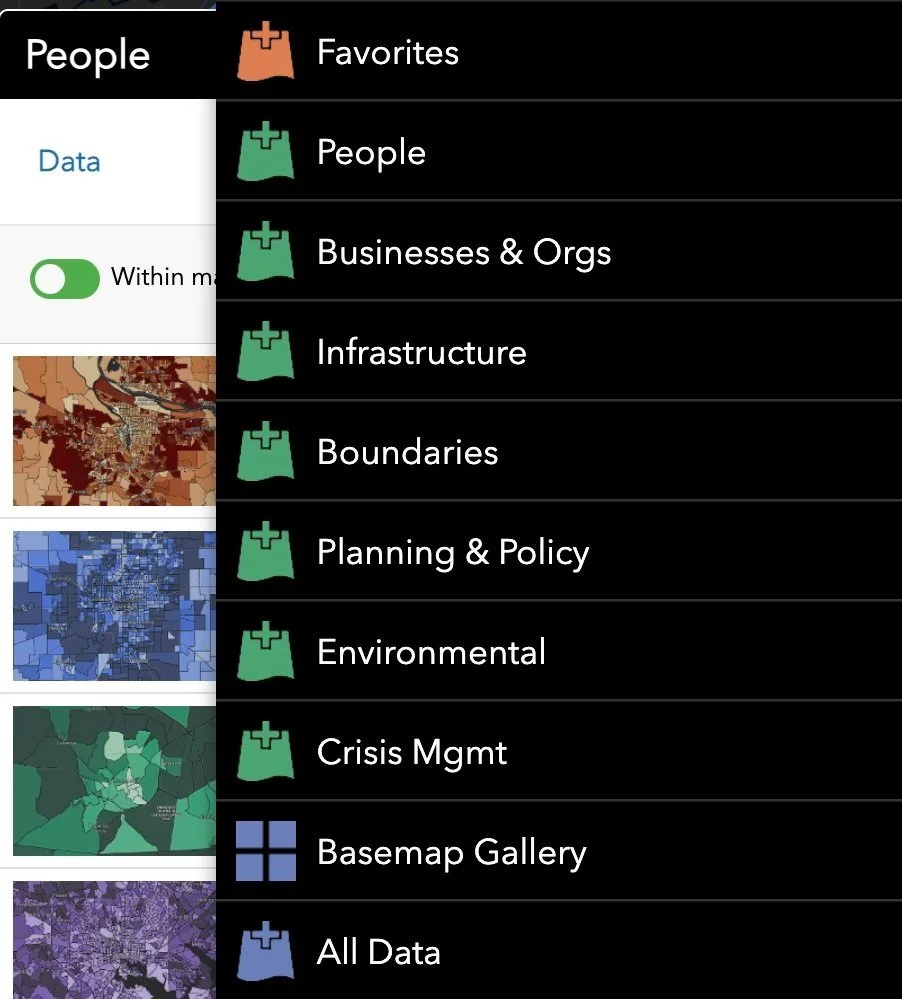The height and width of the screenshot is (999, 902).
Task: Open the Basemap Gallery
Action: tap(451, 852)
